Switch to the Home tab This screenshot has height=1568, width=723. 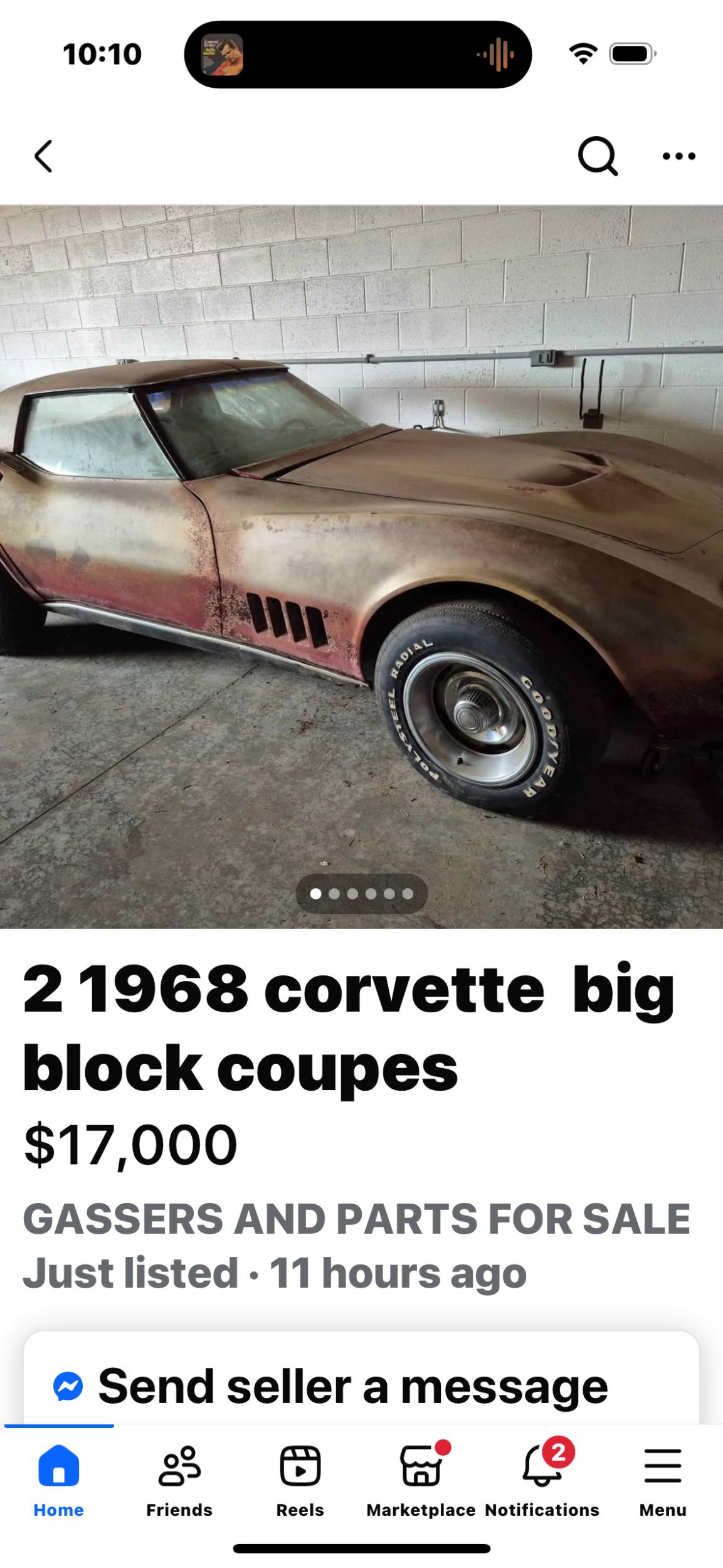(x=59, y=1479)
